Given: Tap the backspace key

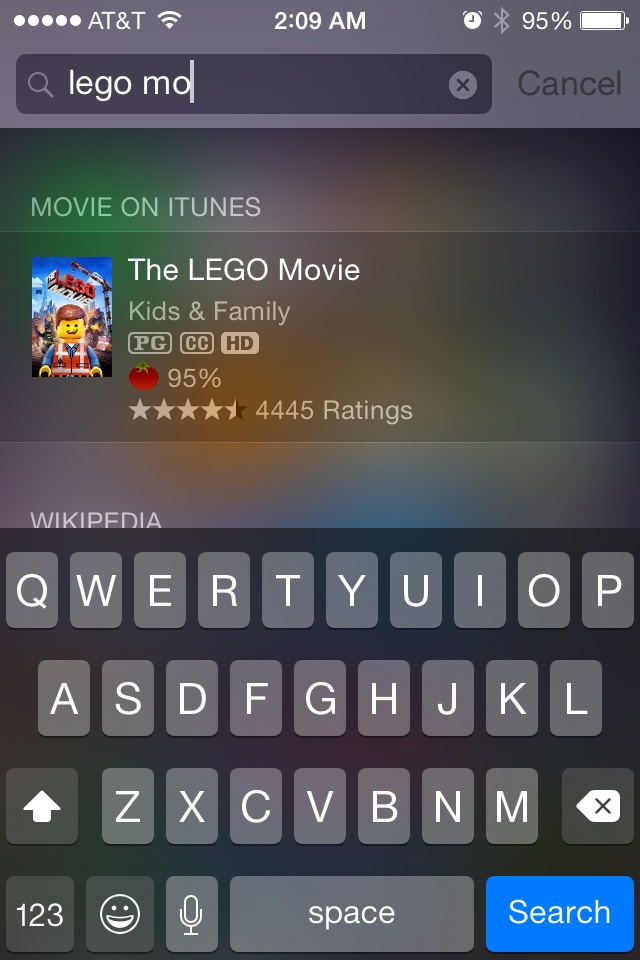Looking at the screenshot, I should 598,807.
